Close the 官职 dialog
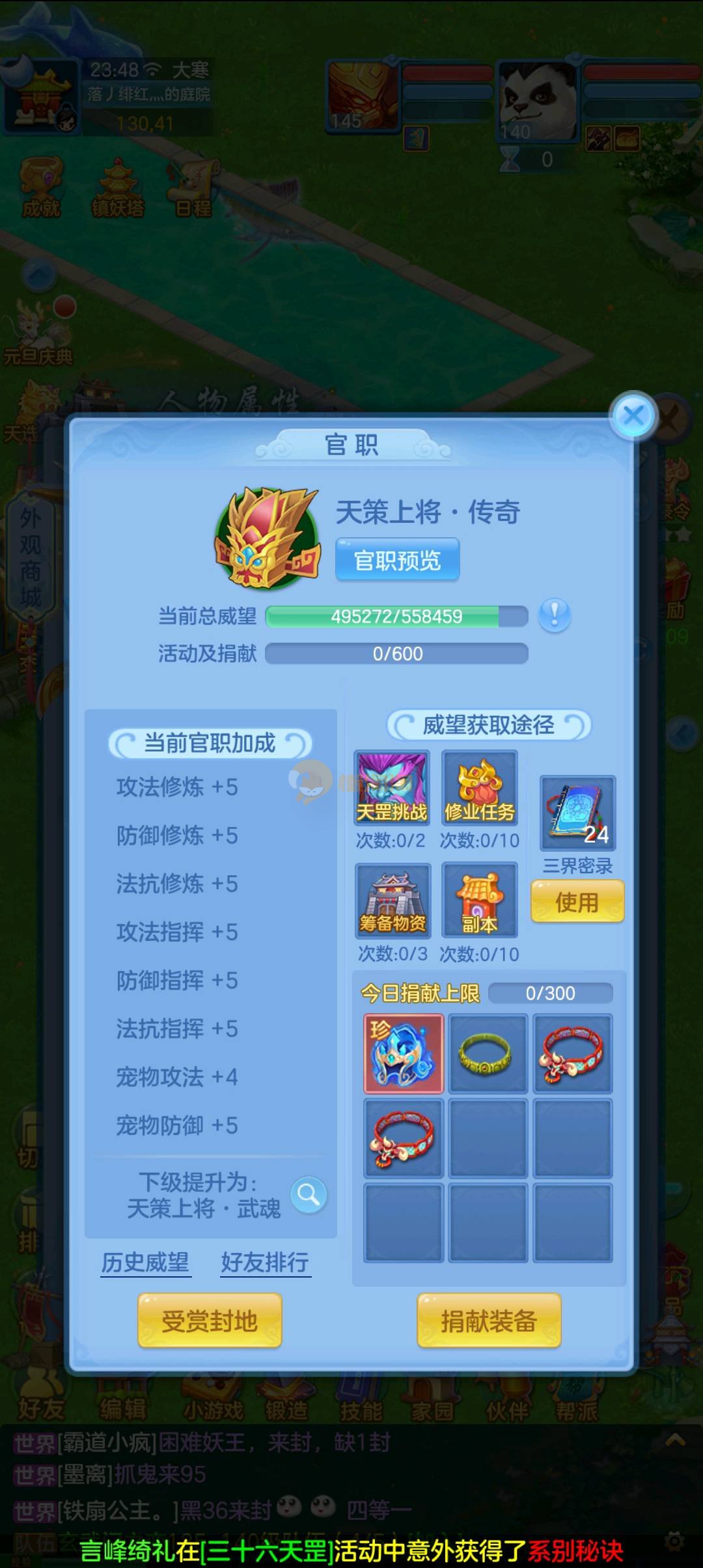Viewport: 703px width, 1568px height. [x=633, y=415]
